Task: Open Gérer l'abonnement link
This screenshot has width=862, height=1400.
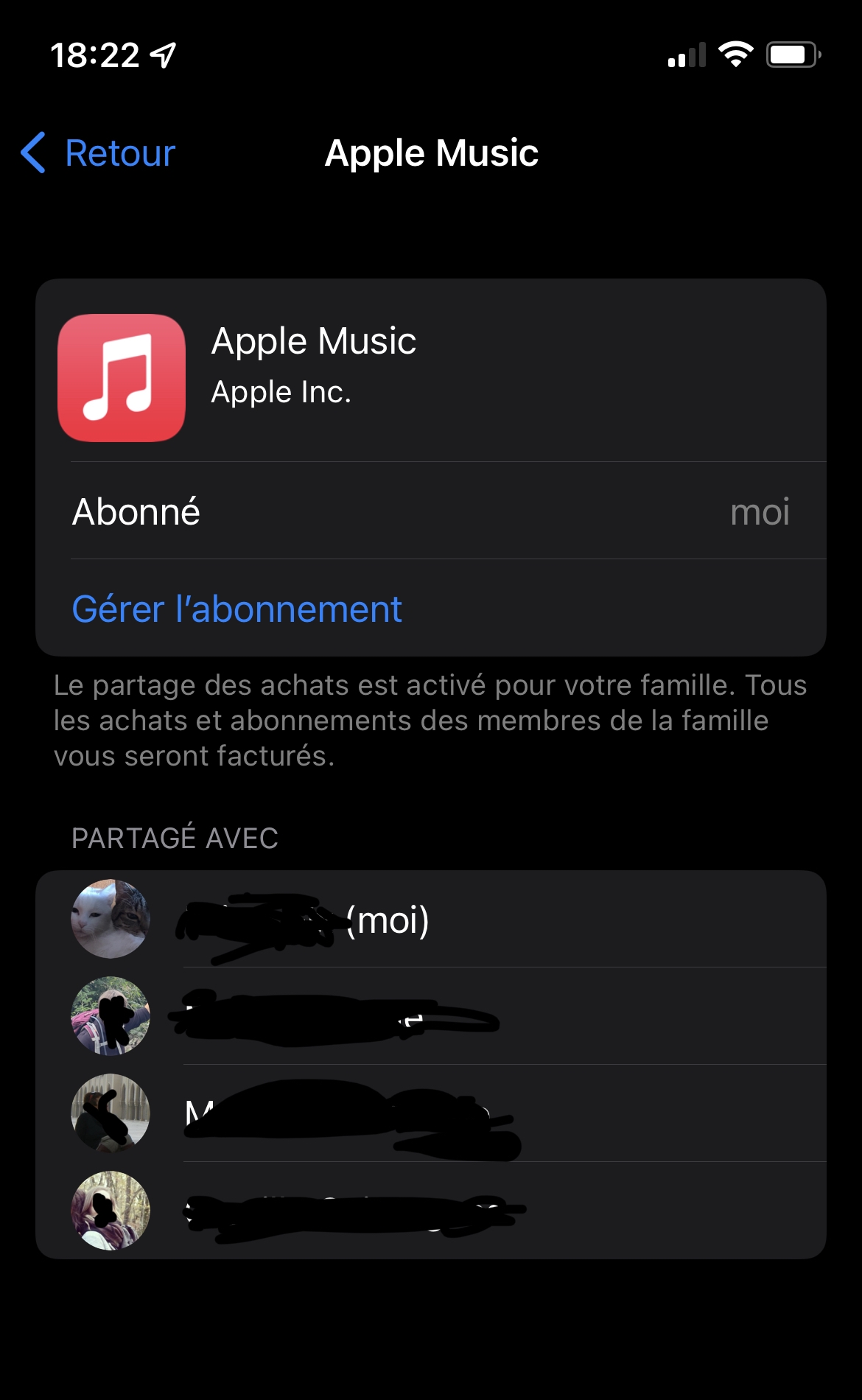Action: click(237, 609)
